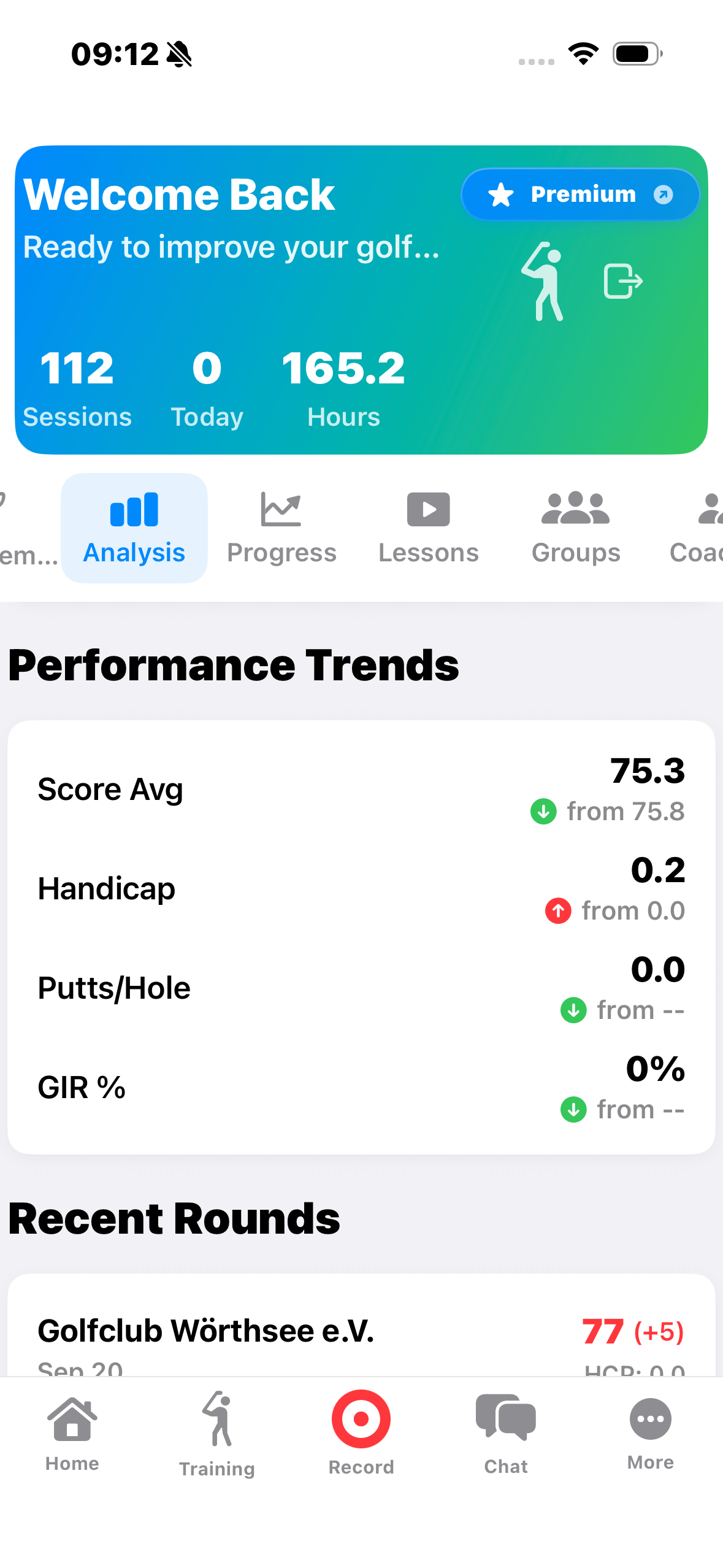Tap the logout icon

[x=622, y=282]
